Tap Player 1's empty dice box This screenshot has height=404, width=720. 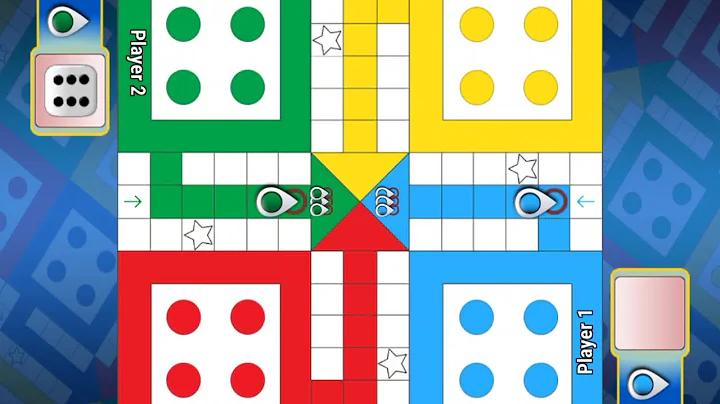tap(649, 311)
